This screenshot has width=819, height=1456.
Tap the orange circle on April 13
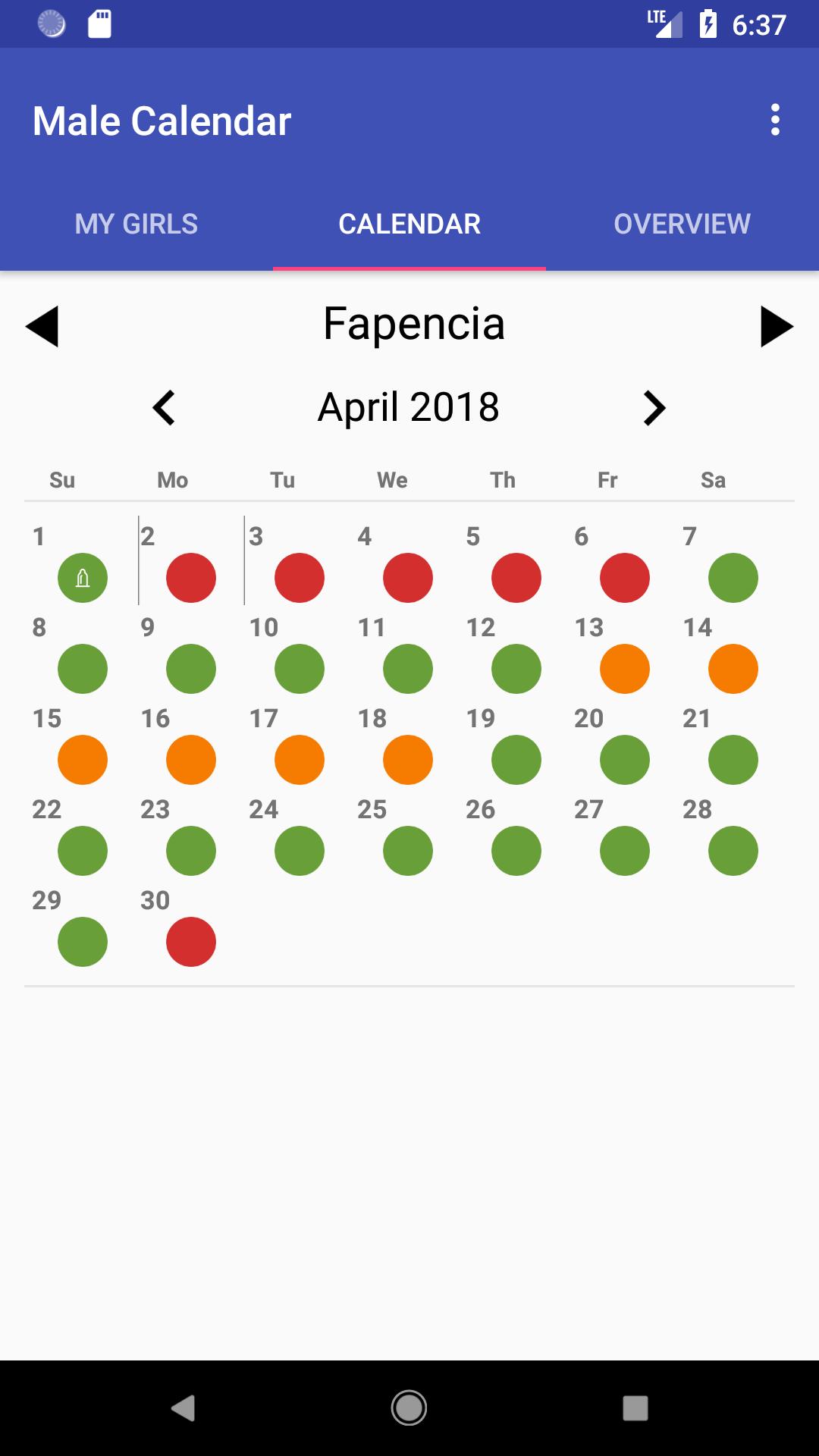tap(624, 668)
